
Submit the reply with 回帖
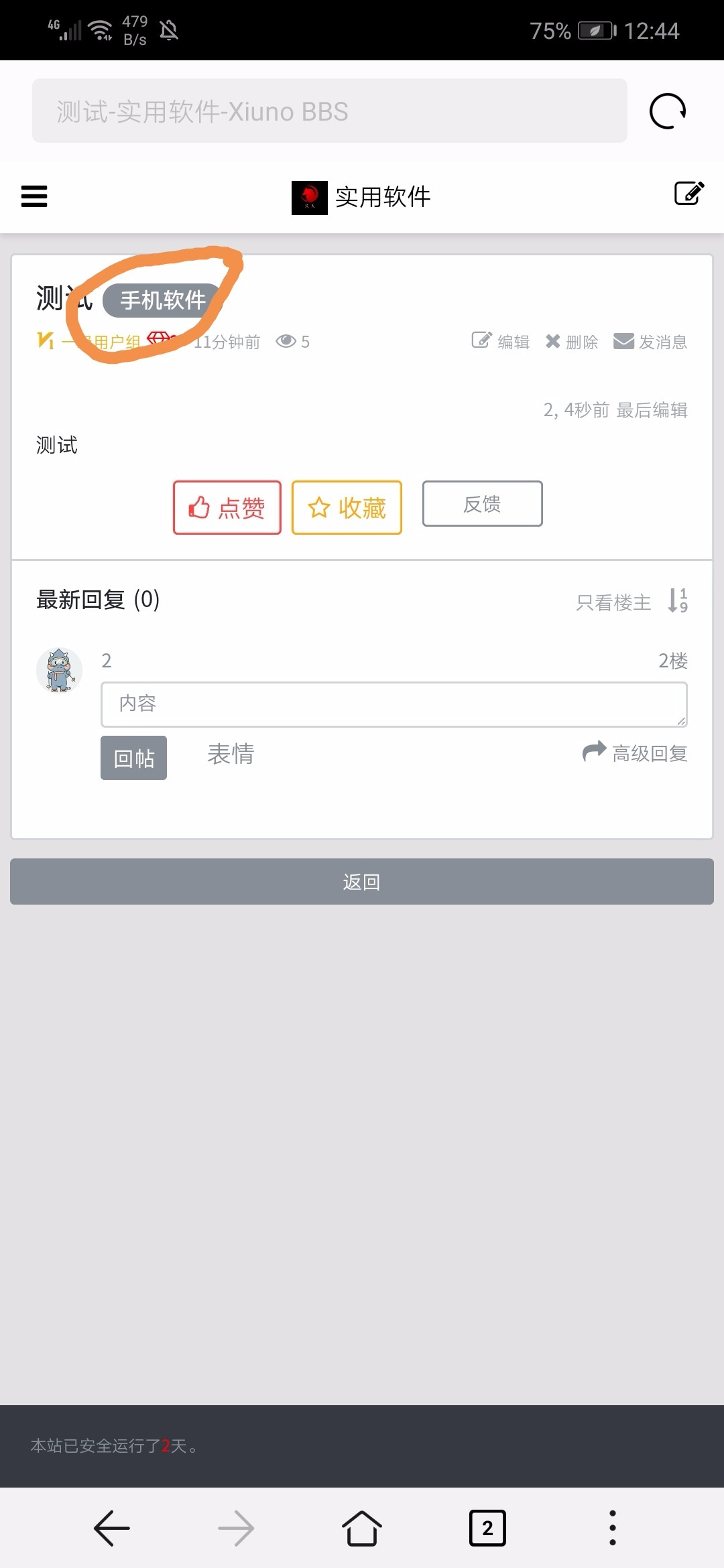click(134, 758)
